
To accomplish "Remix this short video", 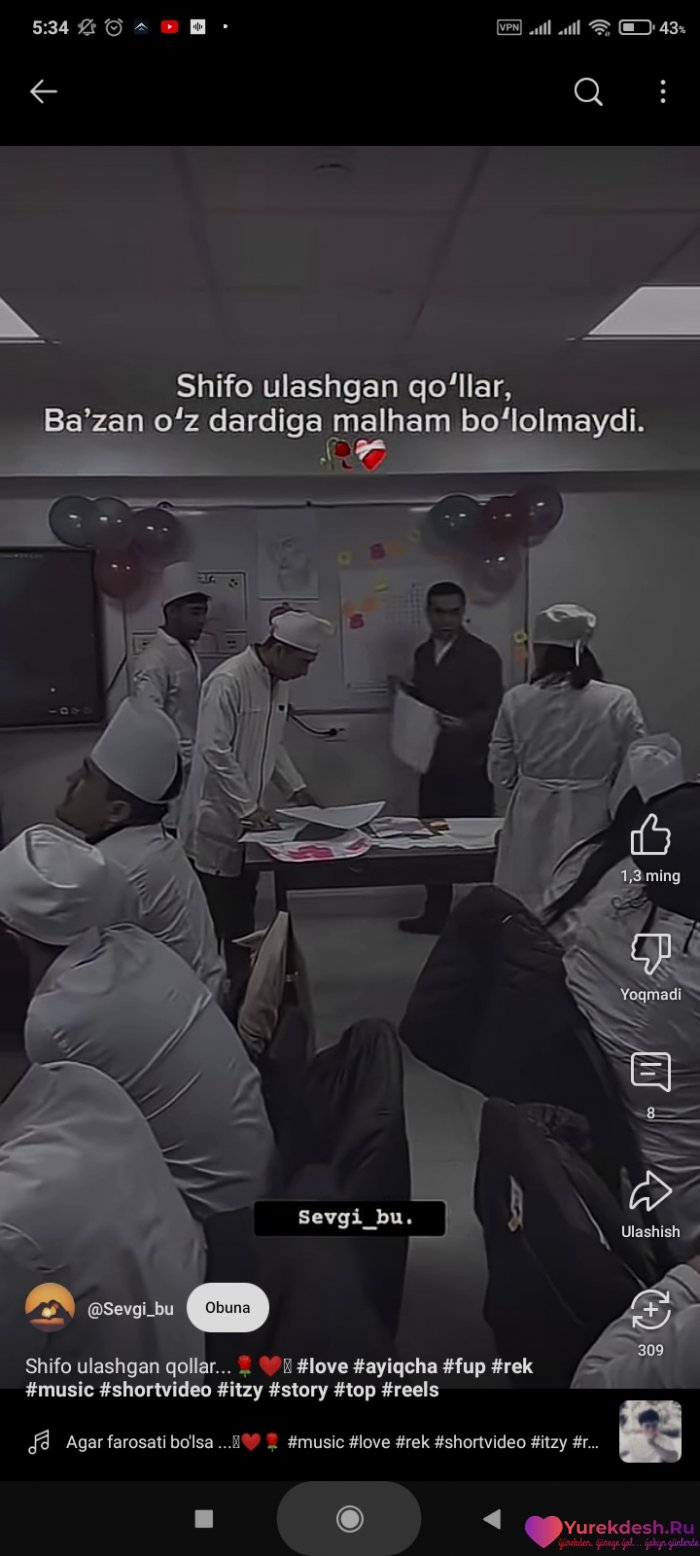I will 650,1310.
